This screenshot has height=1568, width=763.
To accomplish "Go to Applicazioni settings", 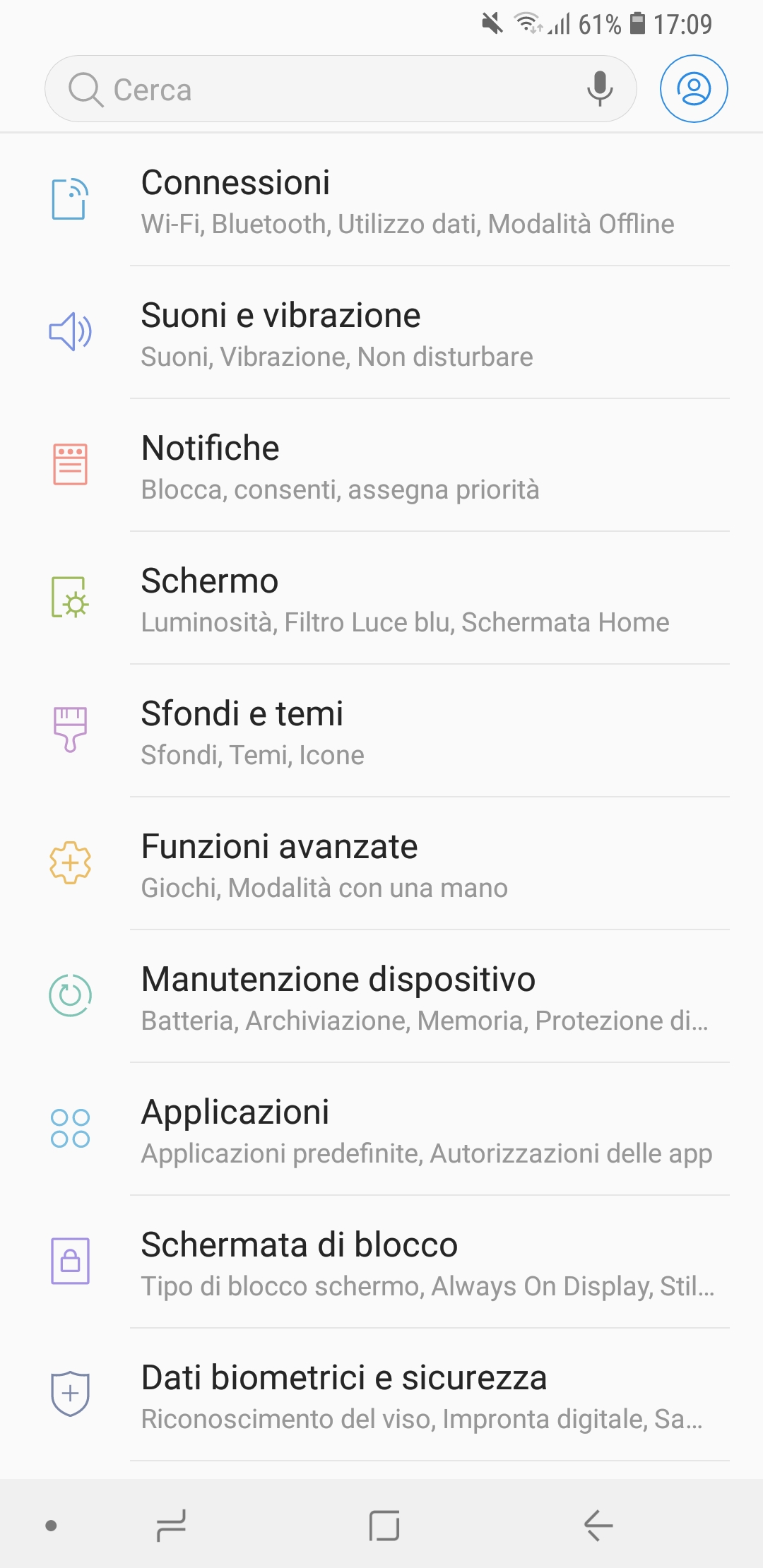I will pos(381,1129).
